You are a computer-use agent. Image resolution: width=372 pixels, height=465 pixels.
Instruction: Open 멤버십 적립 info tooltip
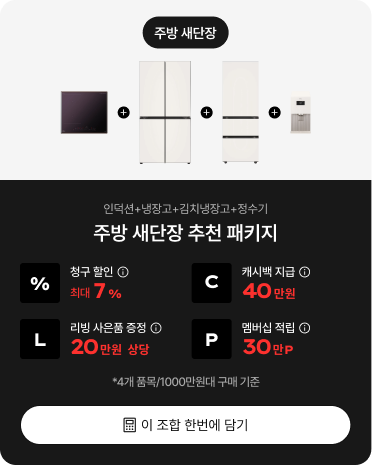click(304, 328)
